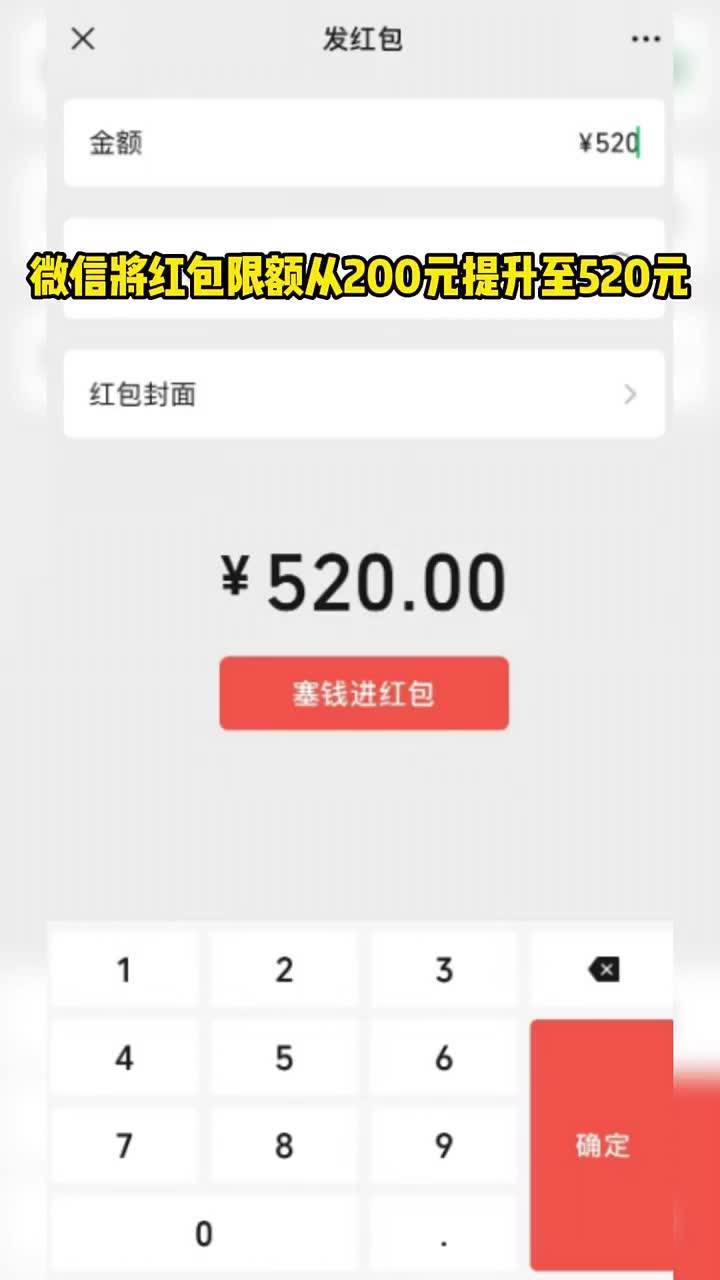The height and width of the screenshot is (1280, 720).
Task: Confirm the amount with 确定
Action: [x=602, y=1145]
